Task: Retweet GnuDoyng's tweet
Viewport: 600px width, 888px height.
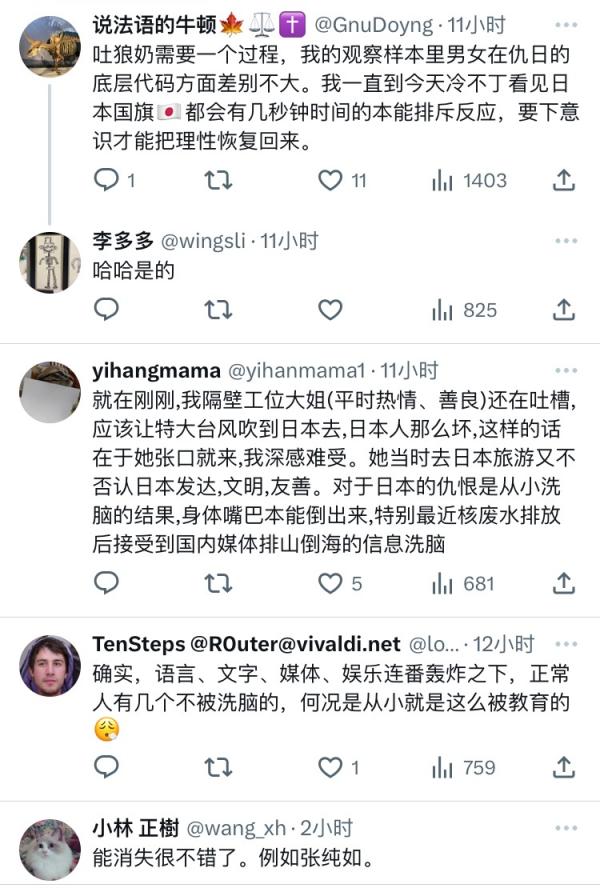Action: point(217,180)
